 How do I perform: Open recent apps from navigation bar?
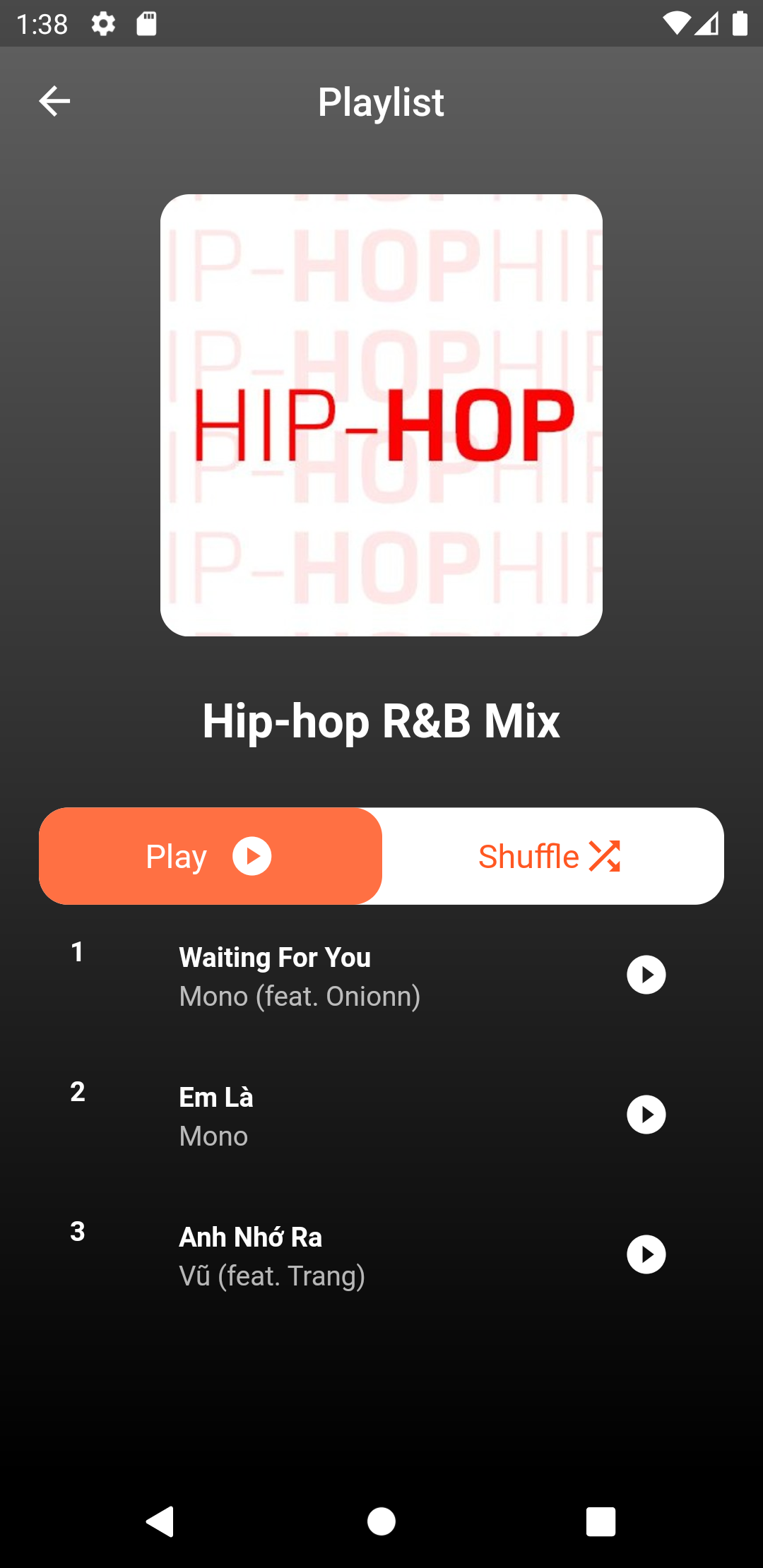601,1521
